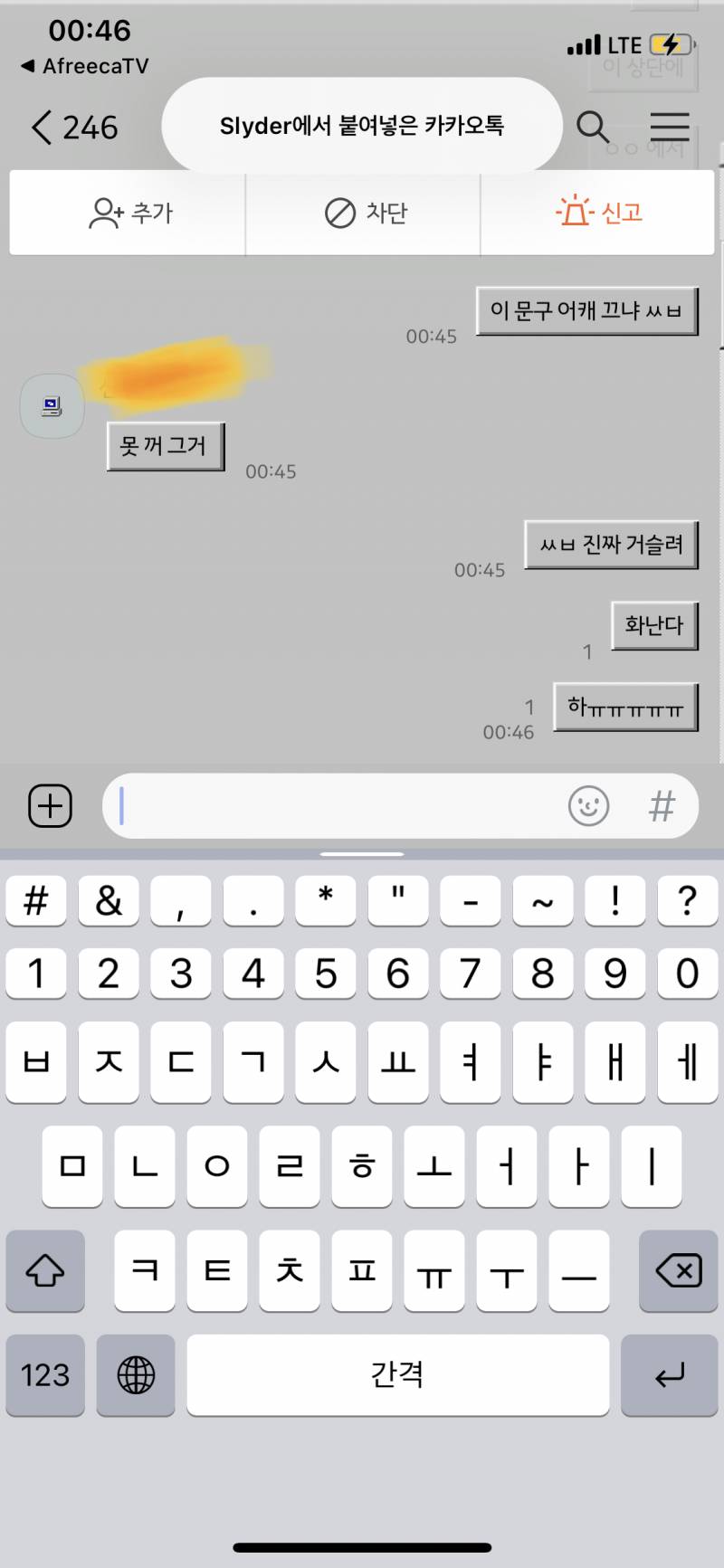Open the sharp (#) open chat panel
724x1568 pixels.
pos(662,805)
